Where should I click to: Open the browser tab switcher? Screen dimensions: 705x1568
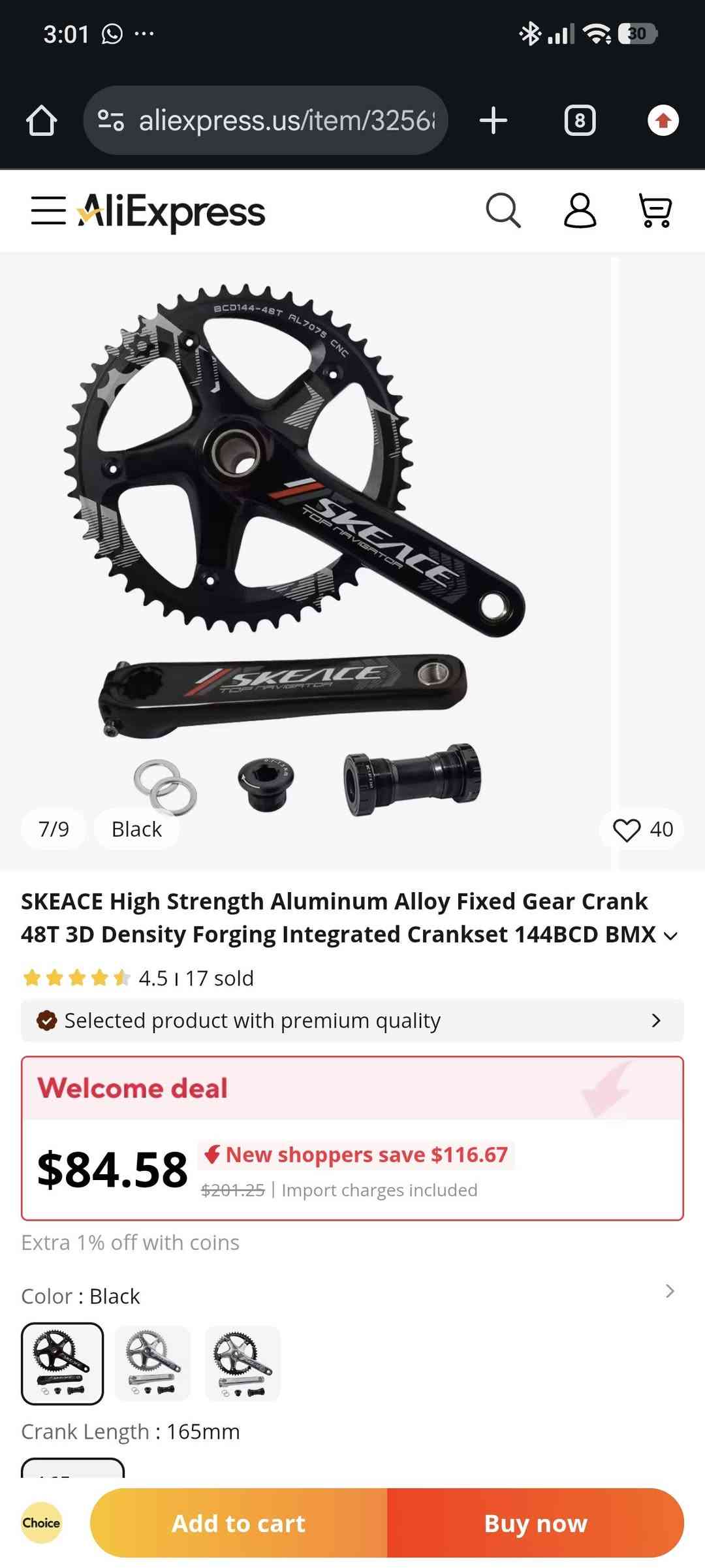click(580, 121)
